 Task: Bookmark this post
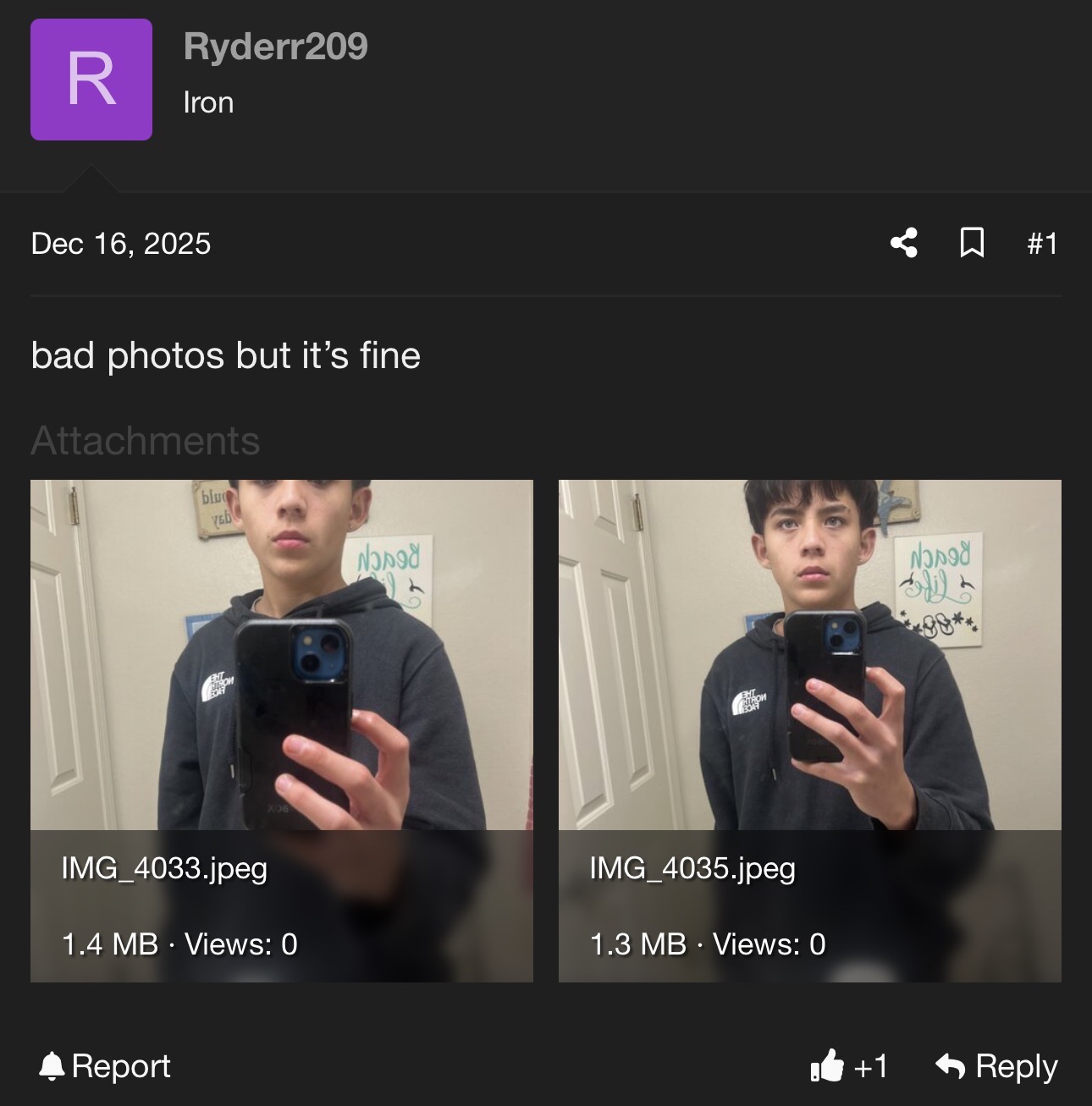(972, 243)
